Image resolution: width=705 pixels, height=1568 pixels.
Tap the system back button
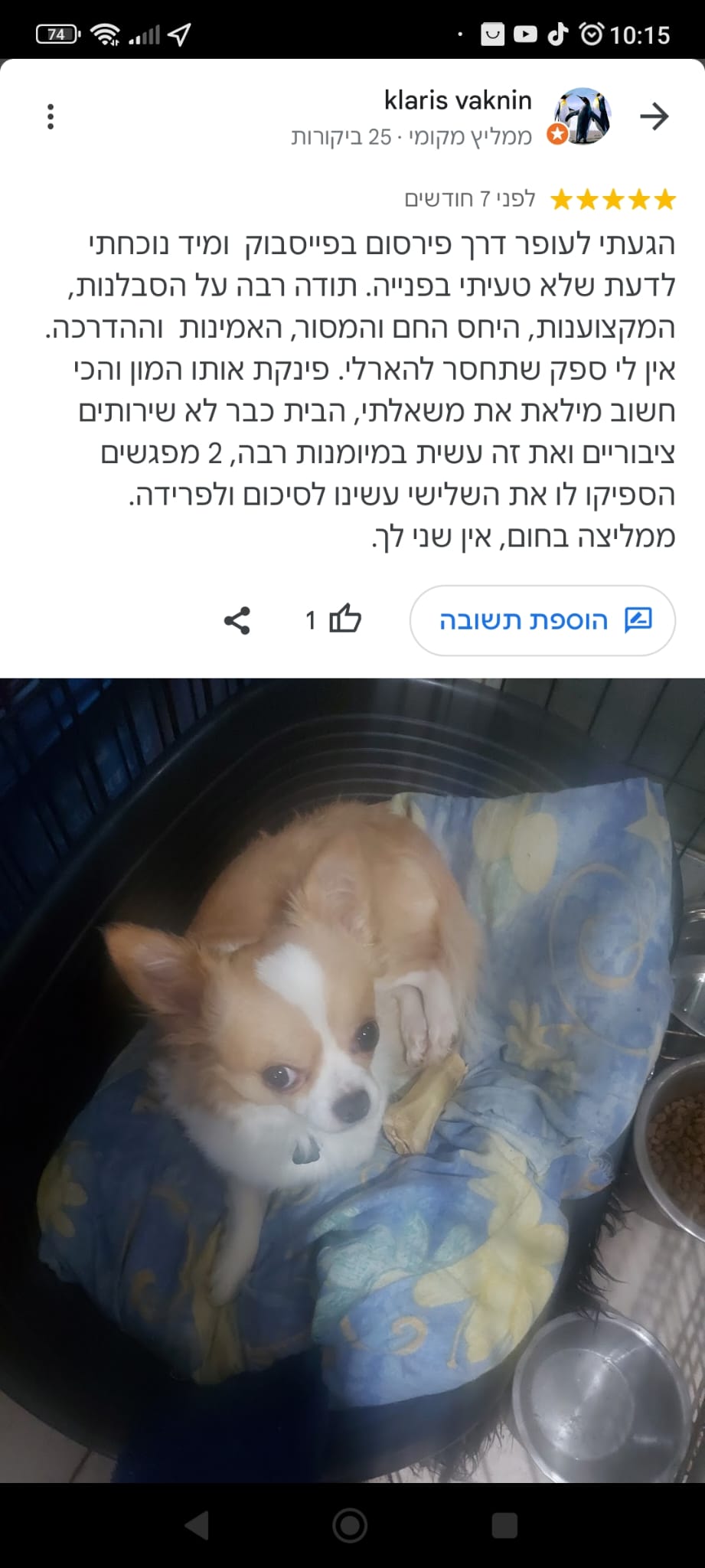[197, 1525]
